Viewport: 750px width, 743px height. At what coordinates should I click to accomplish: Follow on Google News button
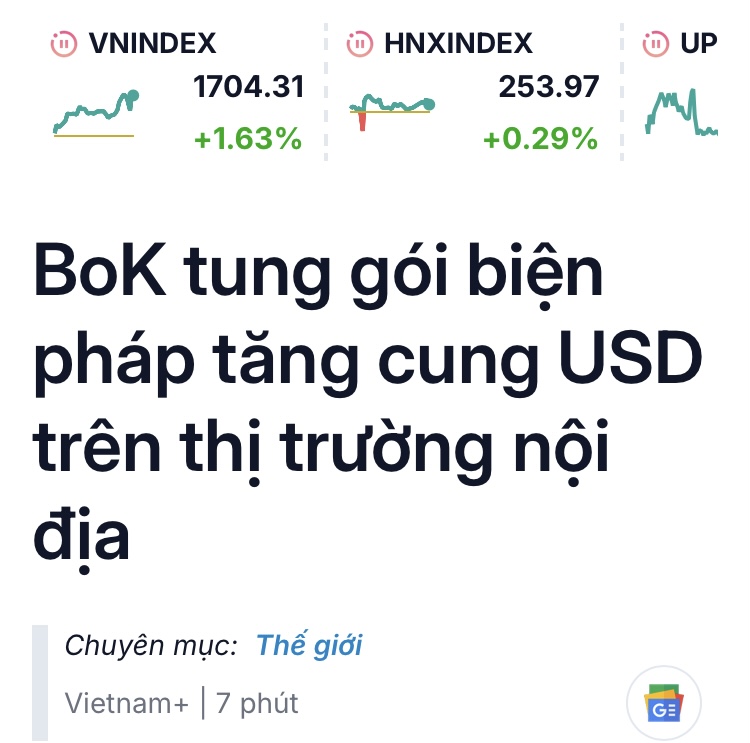coord(663,703)
